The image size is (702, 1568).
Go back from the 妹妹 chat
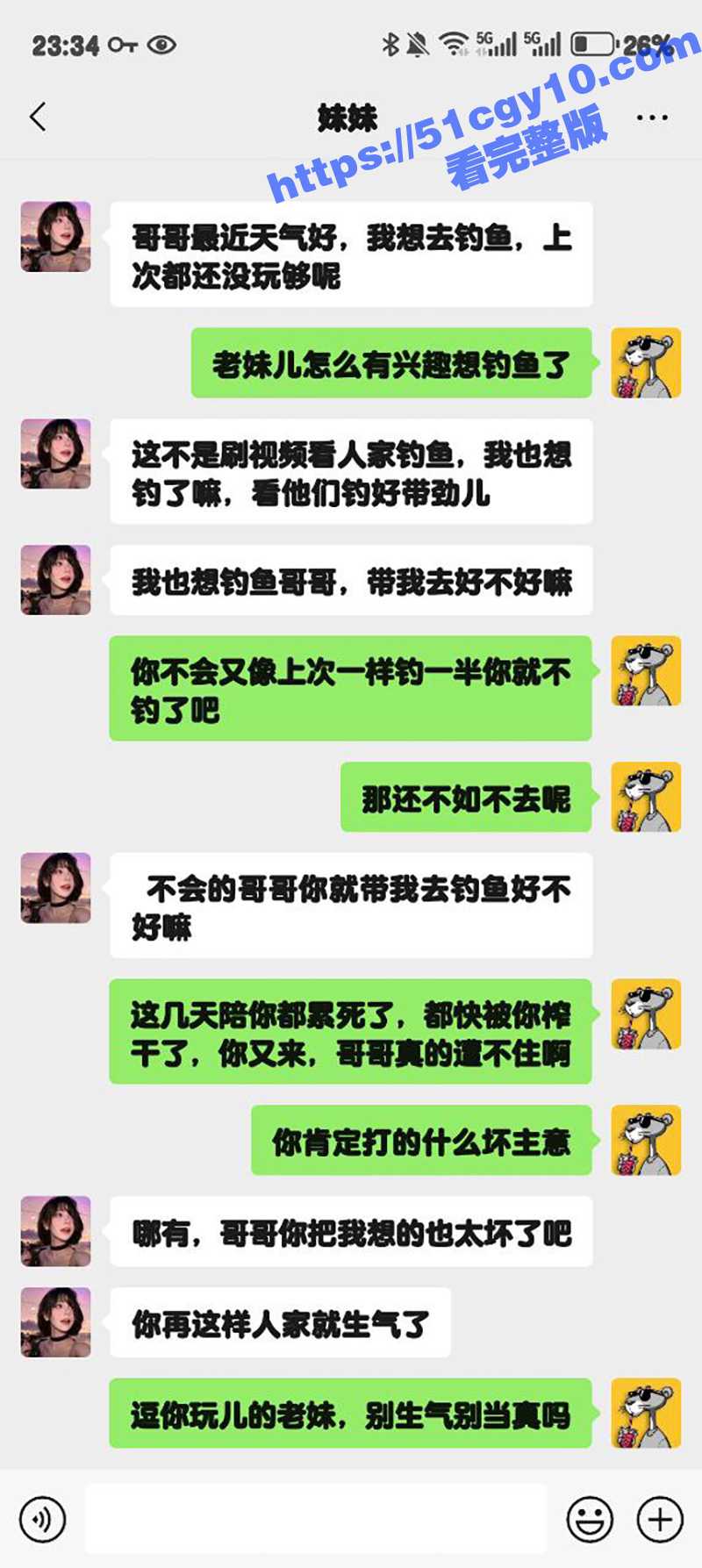pos(38,117)
